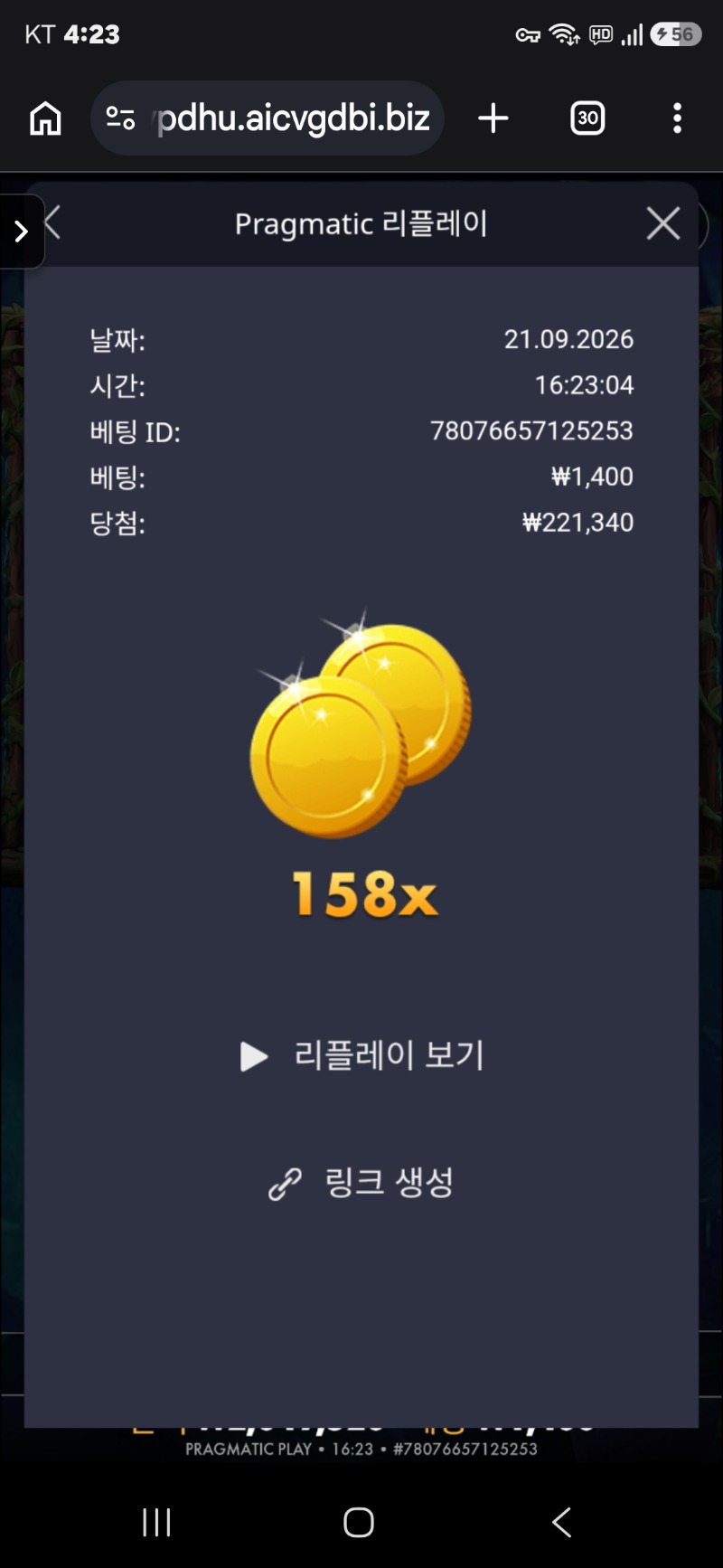Go back using the dialog's back arrow
This screenshot has height=1568, width=723.
(x=53, y=222)
